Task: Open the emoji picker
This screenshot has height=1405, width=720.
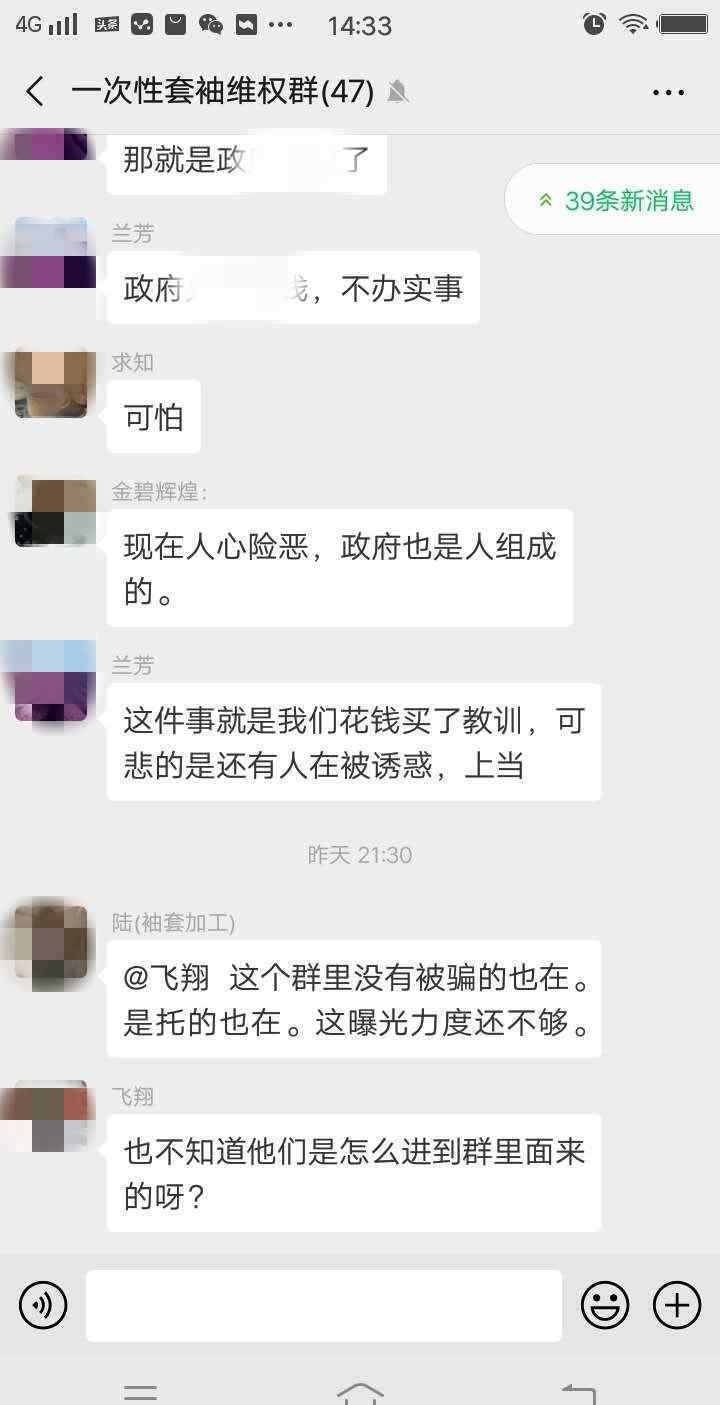Action: coord(605,1305)
